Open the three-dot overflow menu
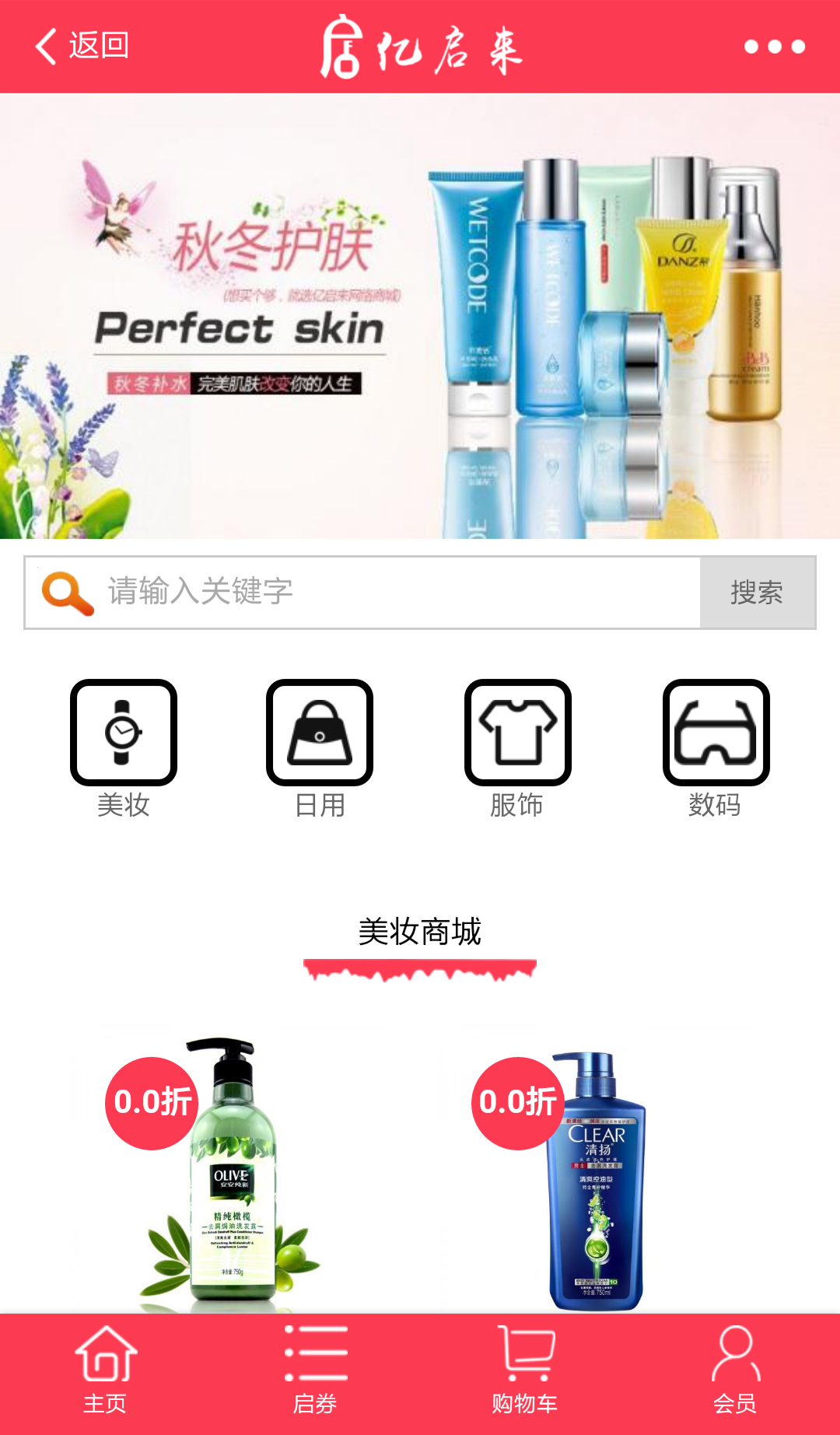This screenshot has width=840, height=1435. (774, 47)
